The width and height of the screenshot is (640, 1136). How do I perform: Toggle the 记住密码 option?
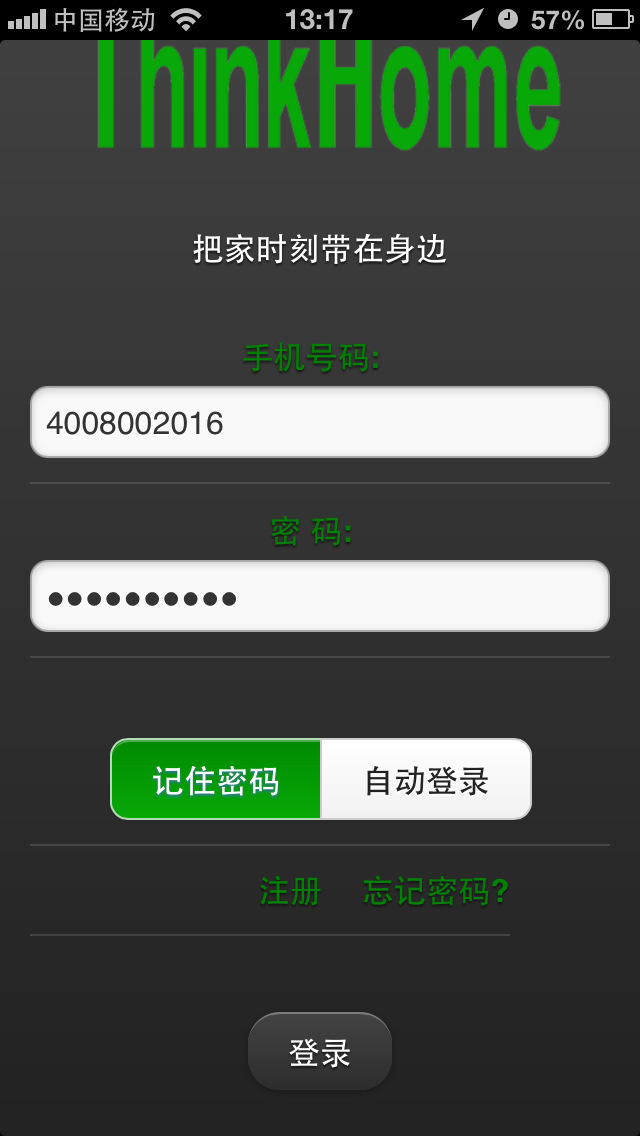[x=216, y=780]
